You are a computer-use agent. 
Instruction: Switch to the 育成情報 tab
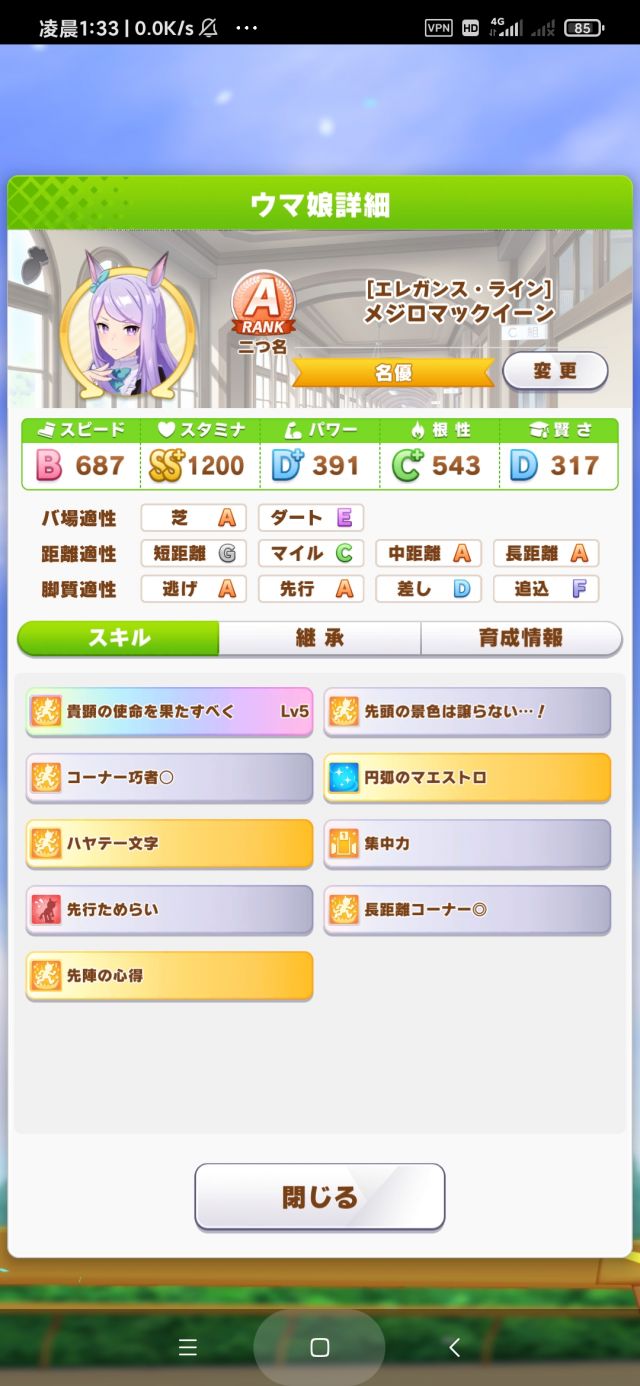[520, 638]
